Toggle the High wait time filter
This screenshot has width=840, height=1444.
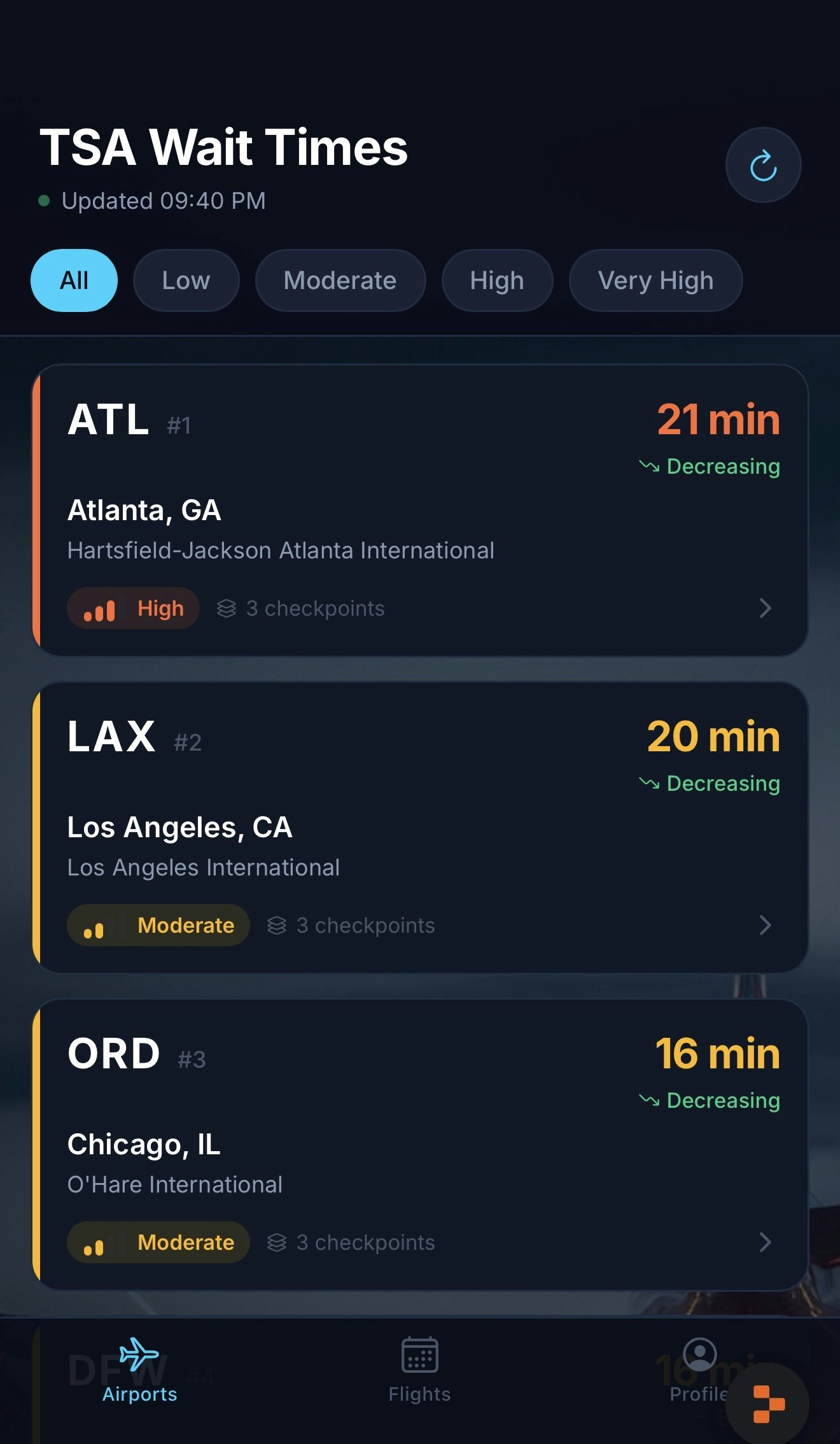click(x=497, y=280)
